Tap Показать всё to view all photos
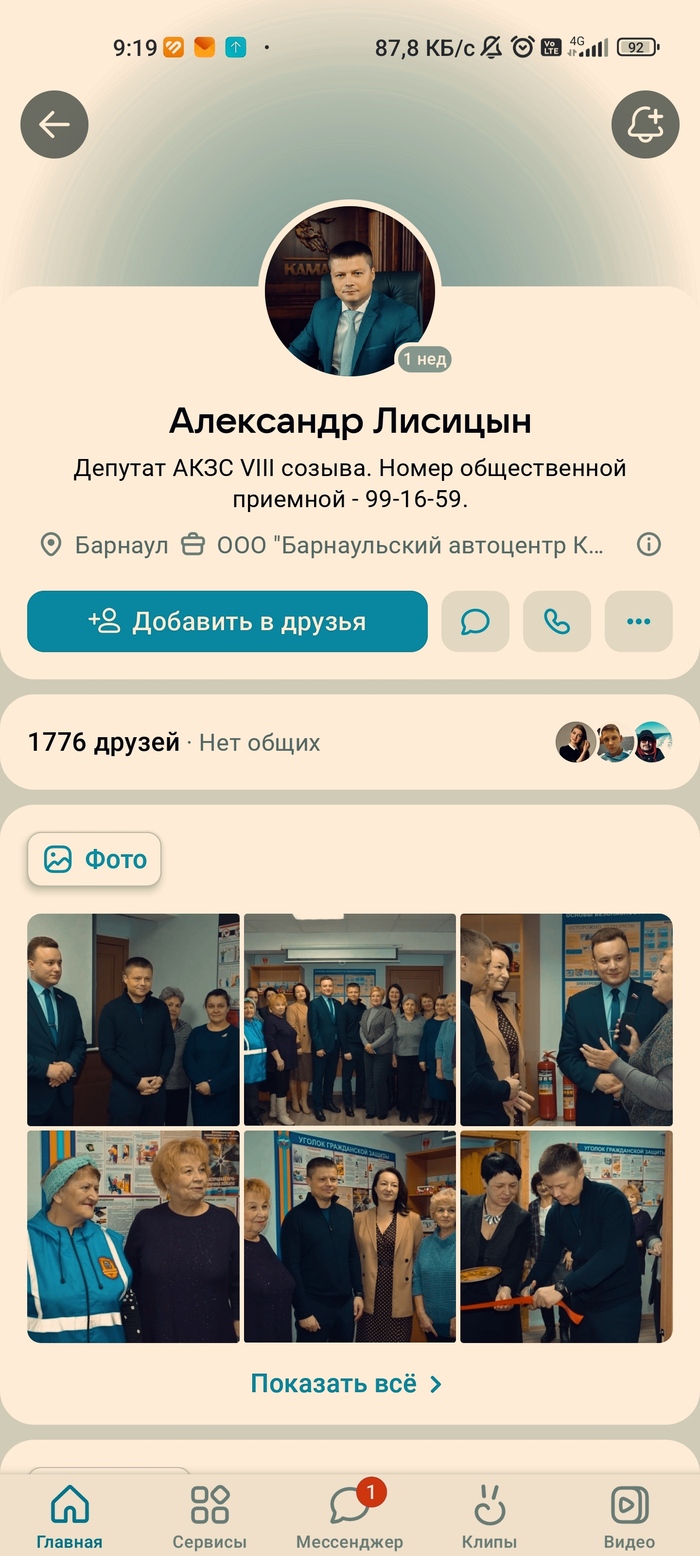Image resolution: width=700 pixels, height=1556 pixels. [x=347, y=1383]
